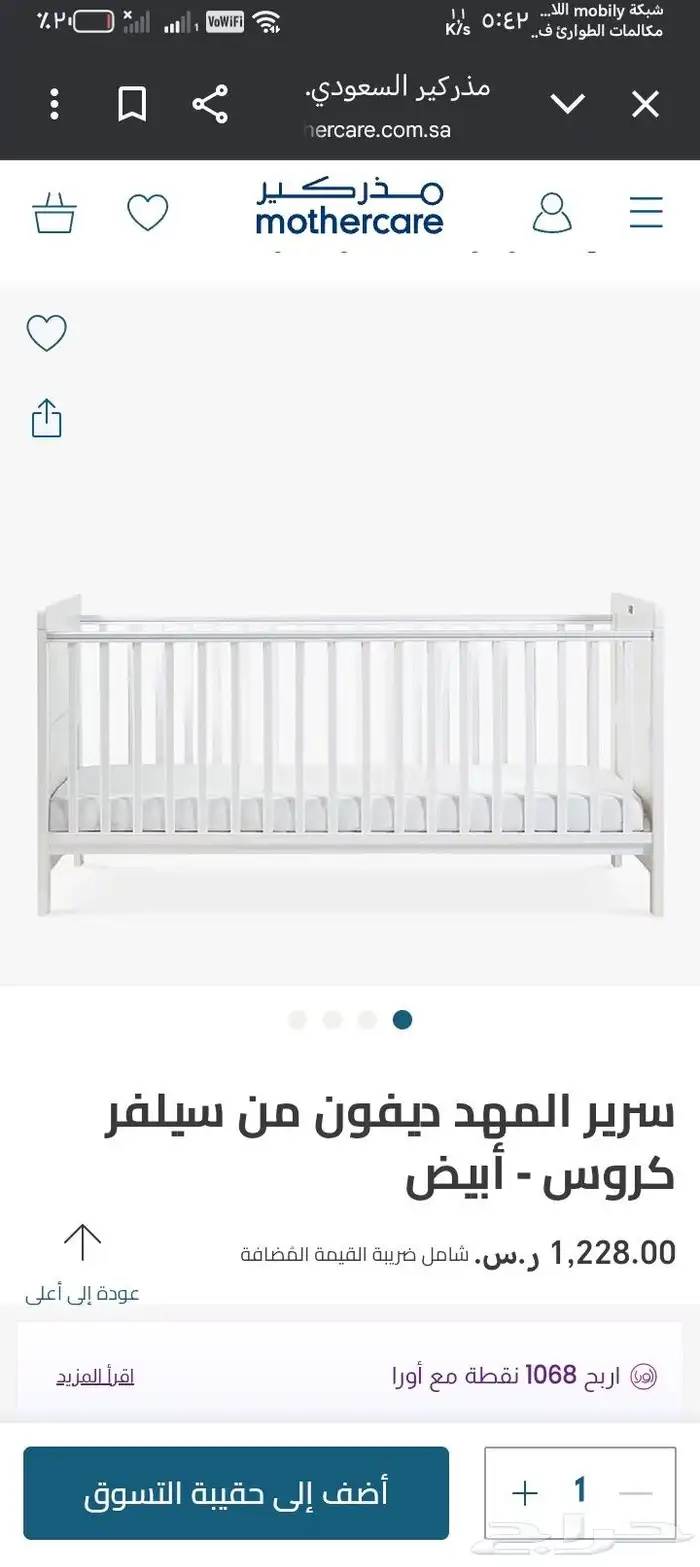Viewport: 700px width, 1567px height.
Task: Go back to top of the page
Action: (82, 1262)
